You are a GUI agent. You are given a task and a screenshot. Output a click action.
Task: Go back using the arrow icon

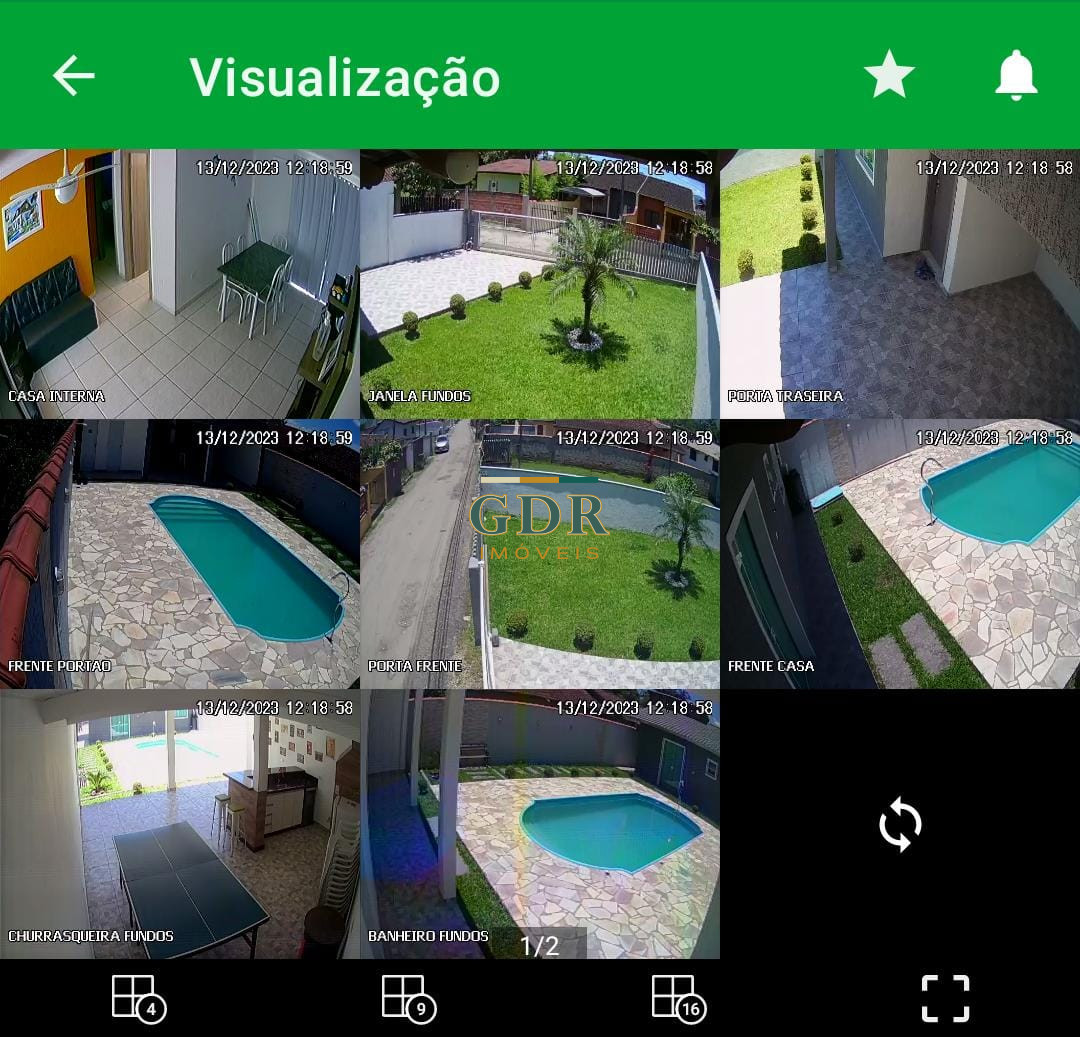click(73, 76)
